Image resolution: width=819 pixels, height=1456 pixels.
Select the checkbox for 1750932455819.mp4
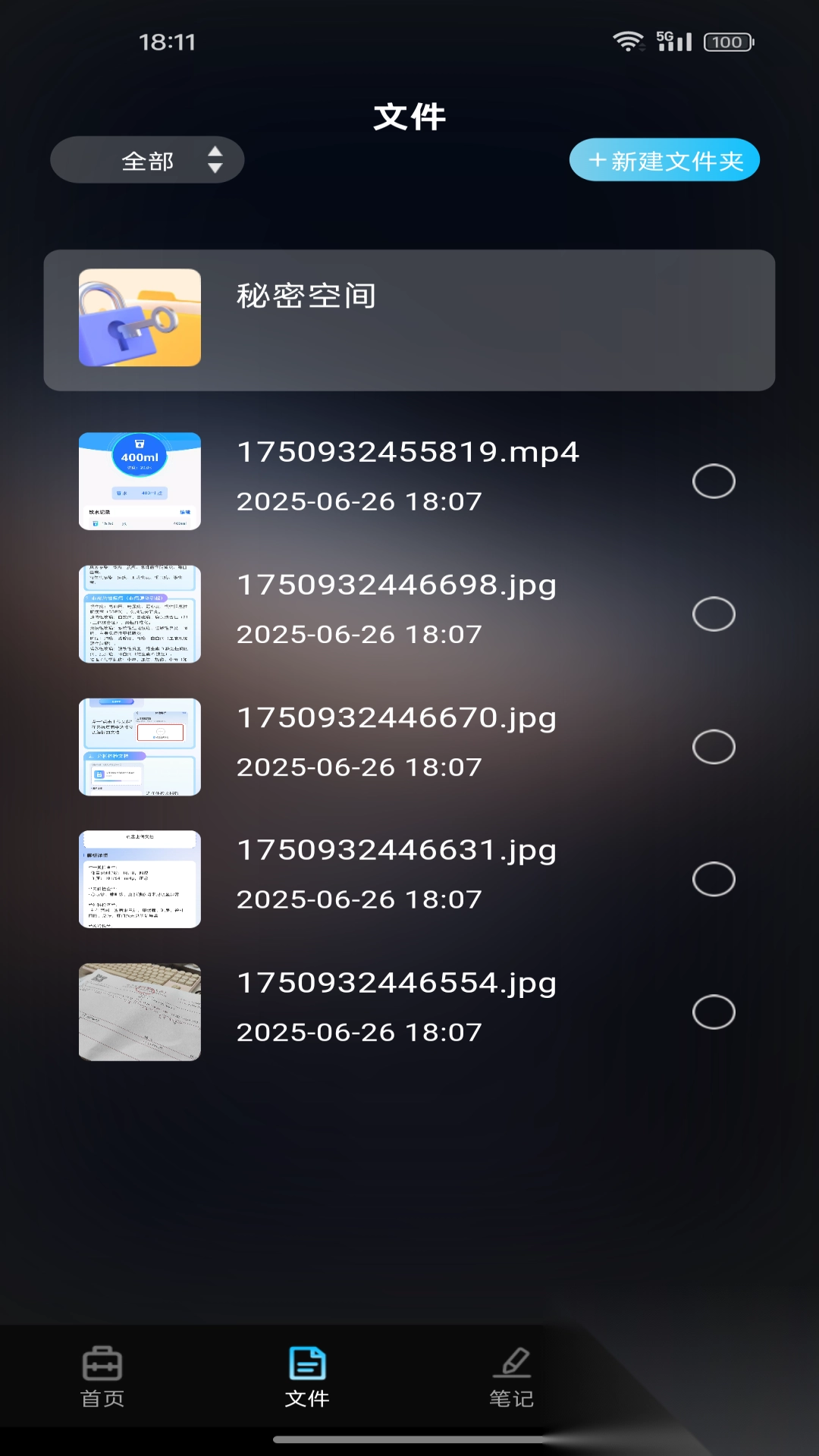(714, 481)
